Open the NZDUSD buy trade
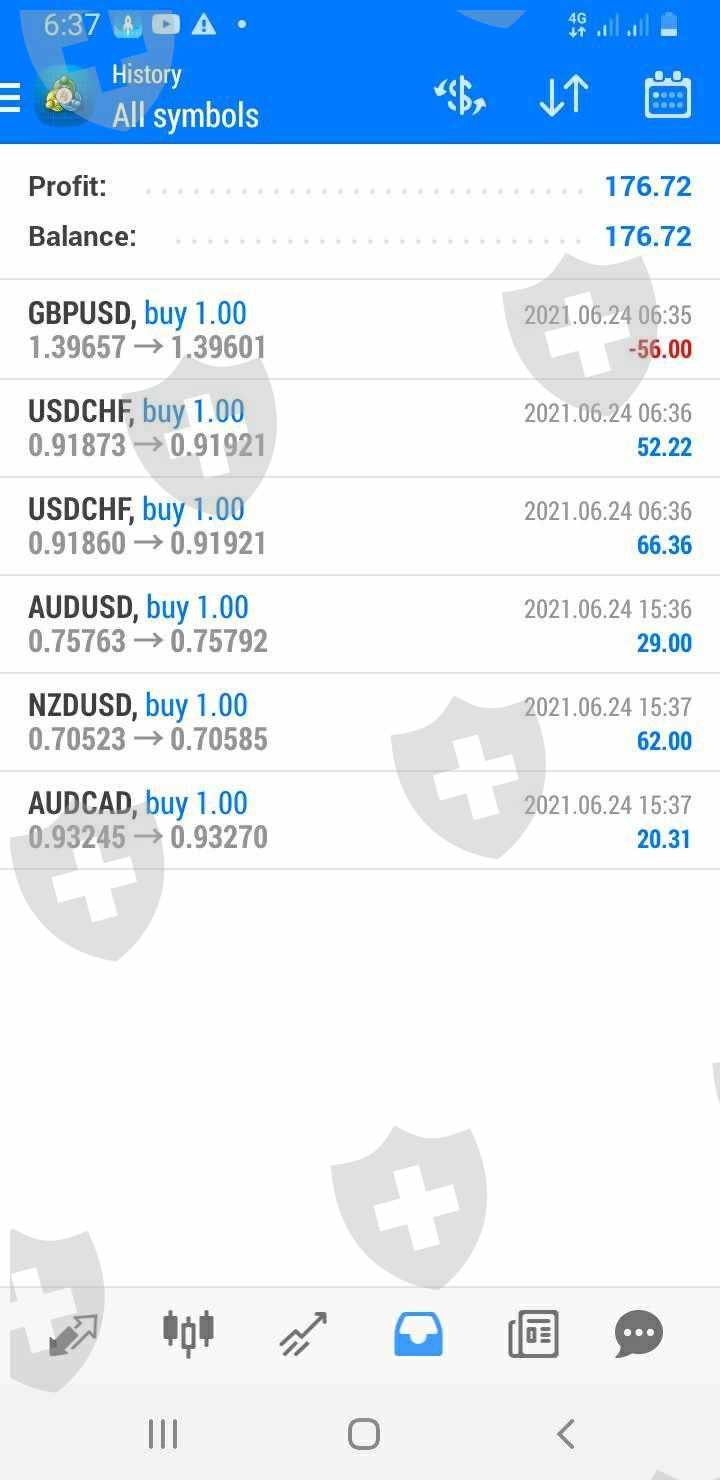 click(360, 722)
